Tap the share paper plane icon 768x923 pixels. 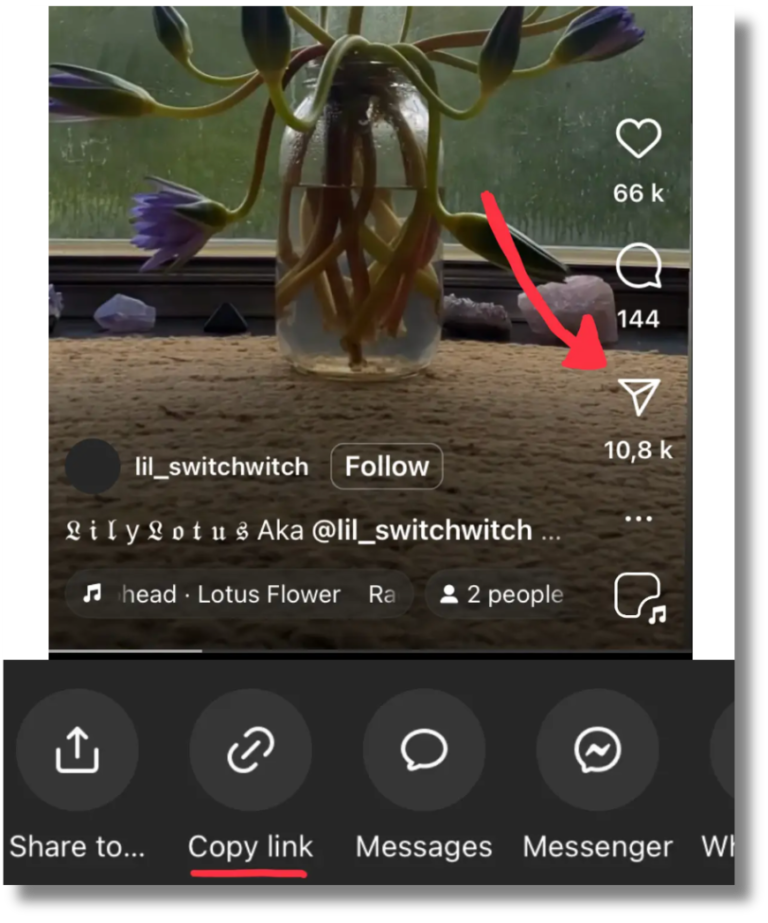(x=638, y=398)
